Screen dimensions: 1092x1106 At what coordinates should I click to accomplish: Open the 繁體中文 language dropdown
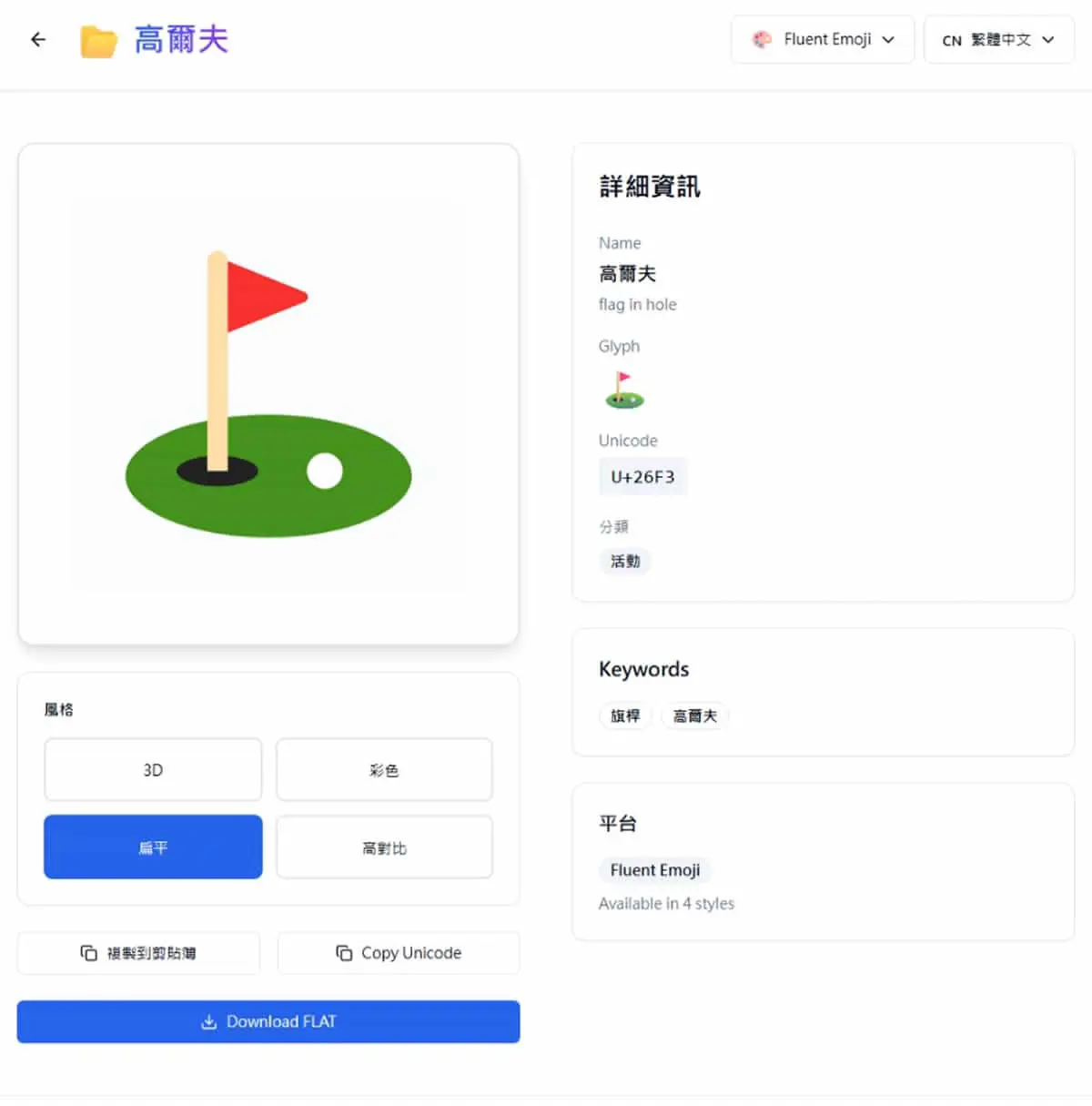coord(999,40)
